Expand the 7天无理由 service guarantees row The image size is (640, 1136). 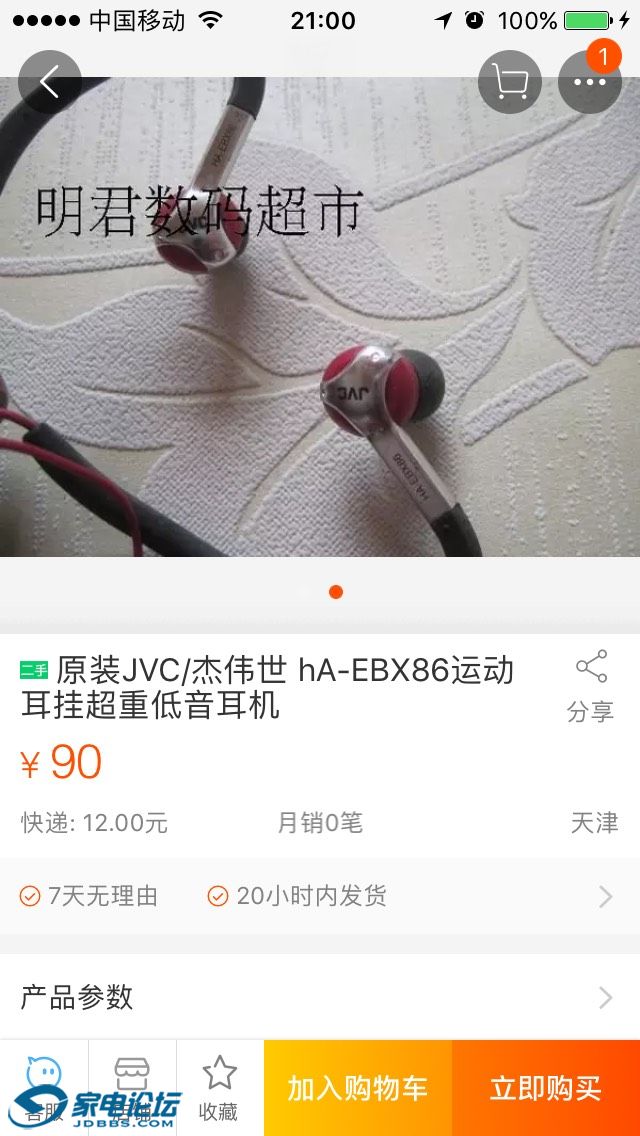point(320,896)
